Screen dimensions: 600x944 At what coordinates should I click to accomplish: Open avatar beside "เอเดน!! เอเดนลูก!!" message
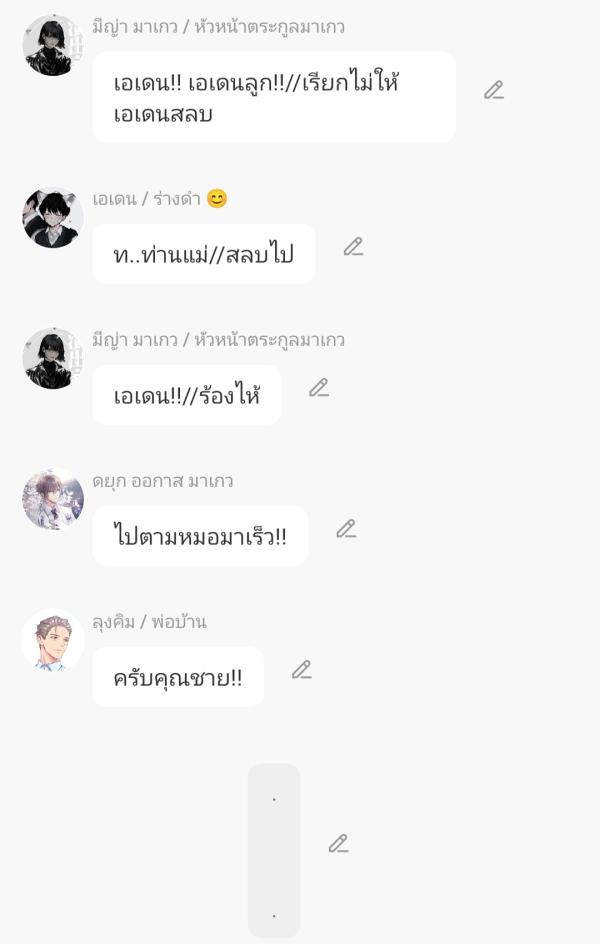pos(52,46)
